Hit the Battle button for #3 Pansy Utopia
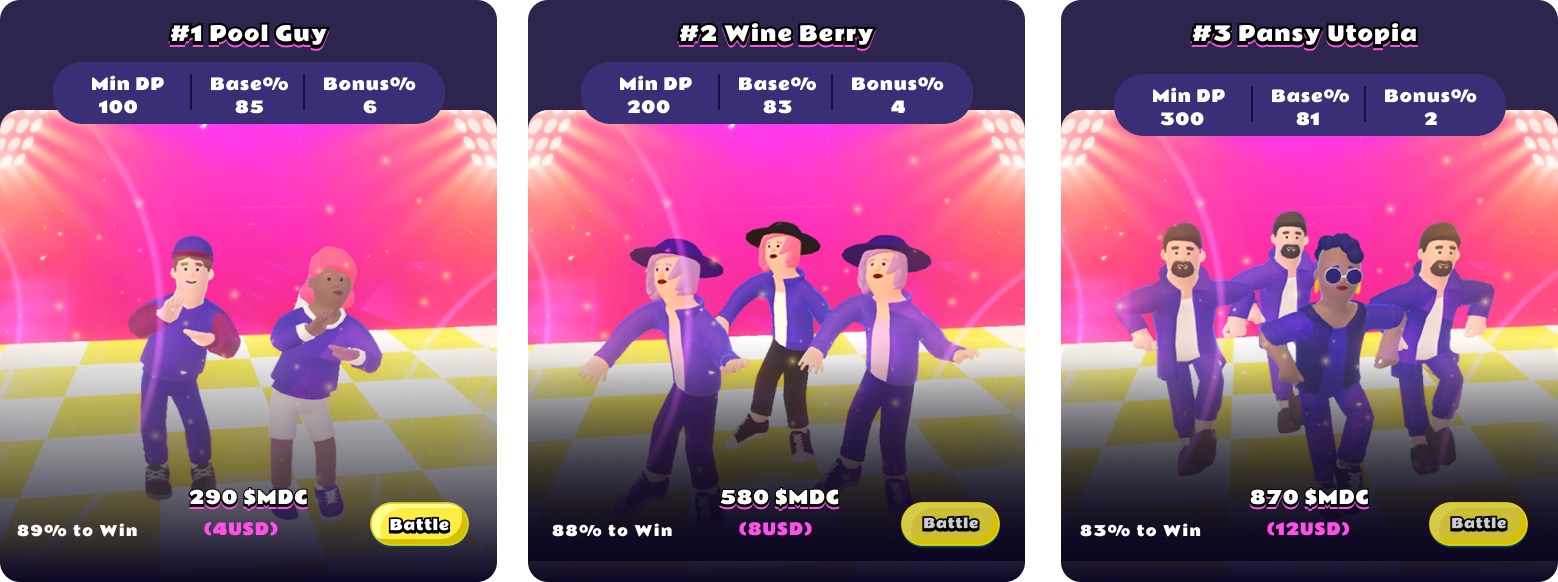 click(1478, 523)
